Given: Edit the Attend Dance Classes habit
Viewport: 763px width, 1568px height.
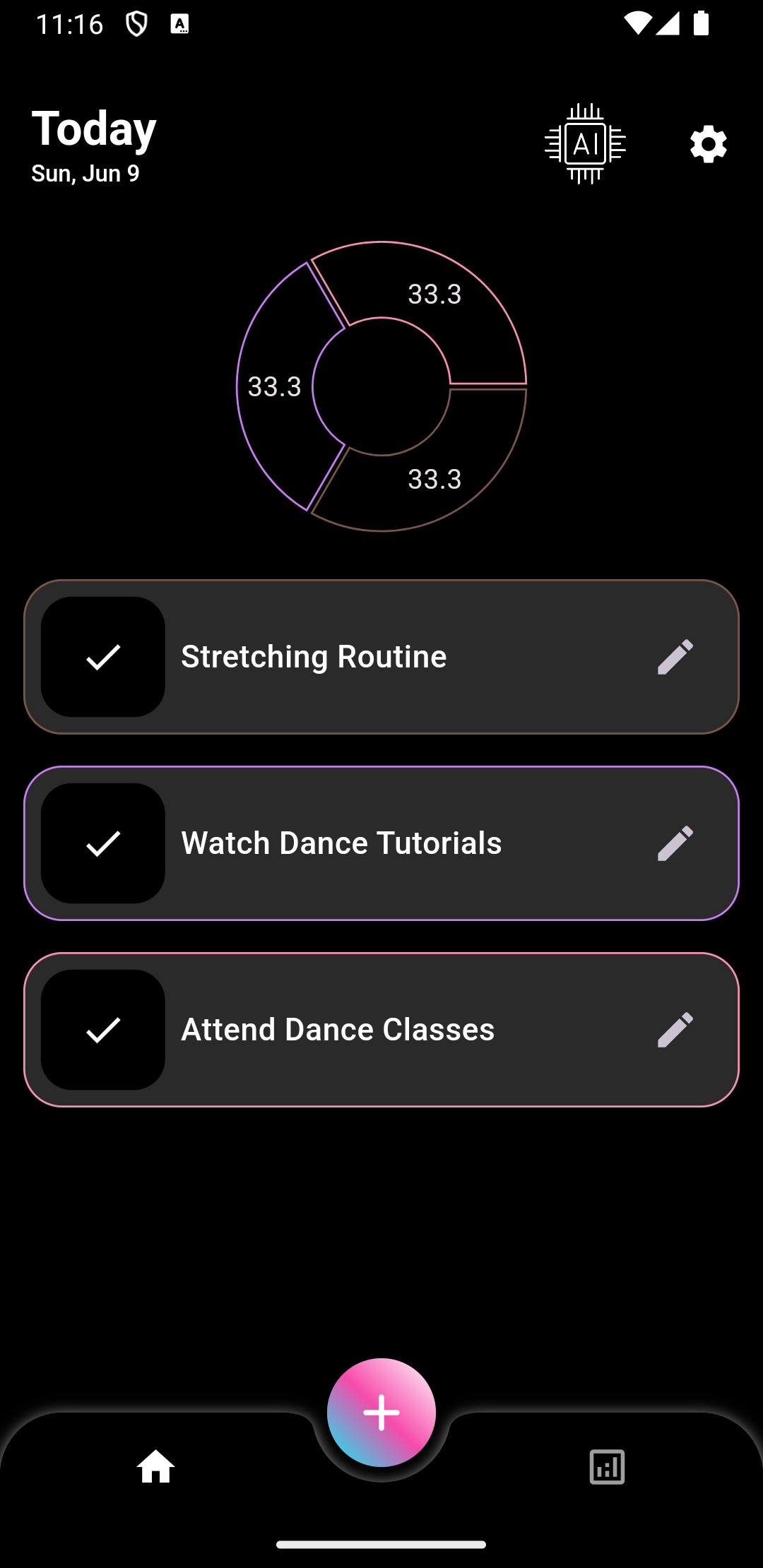Looking at the screenshot, I should pos(675,1030).
